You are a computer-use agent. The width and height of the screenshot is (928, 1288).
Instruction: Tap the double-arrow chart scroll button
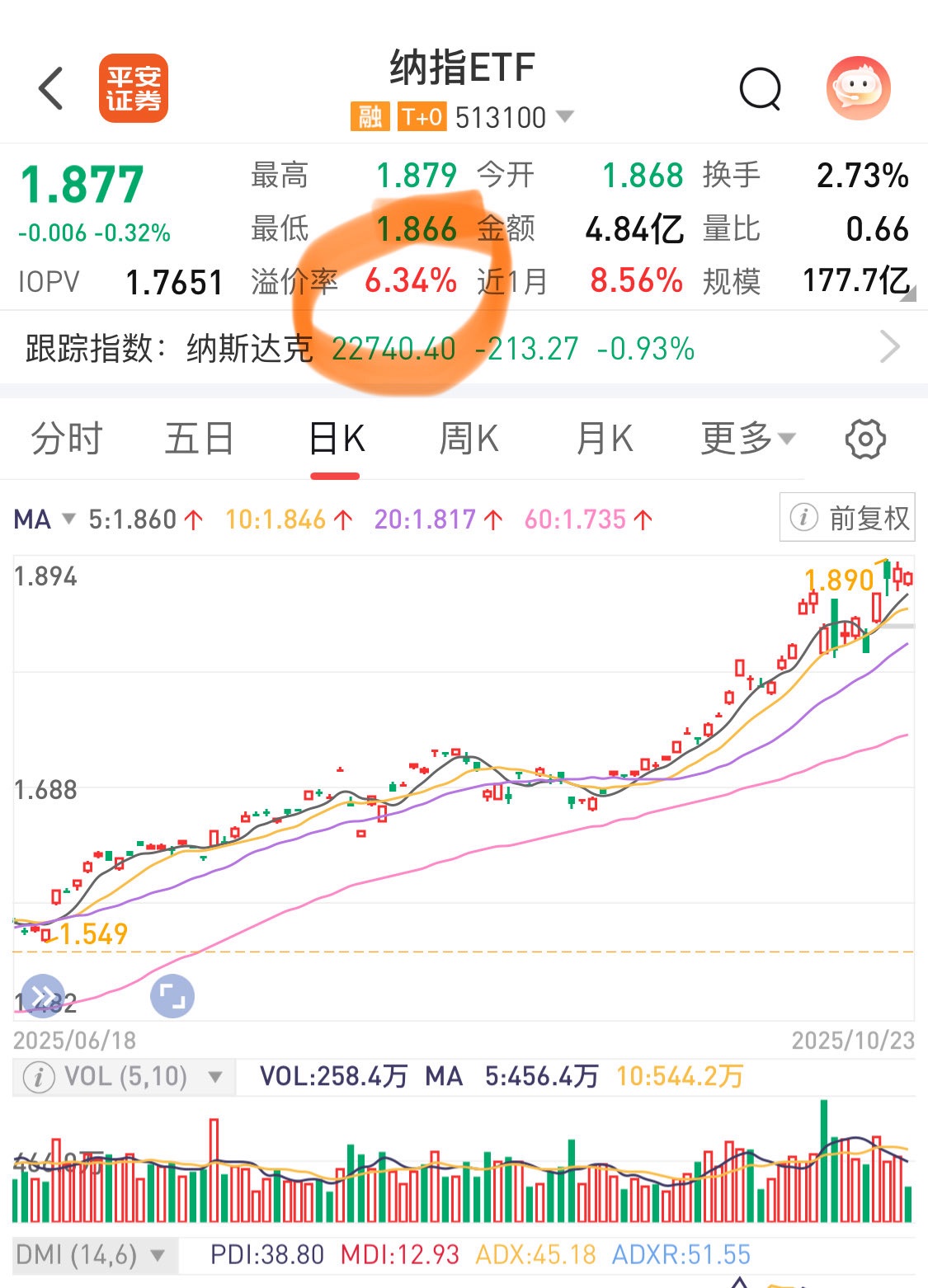pos(43,995)
